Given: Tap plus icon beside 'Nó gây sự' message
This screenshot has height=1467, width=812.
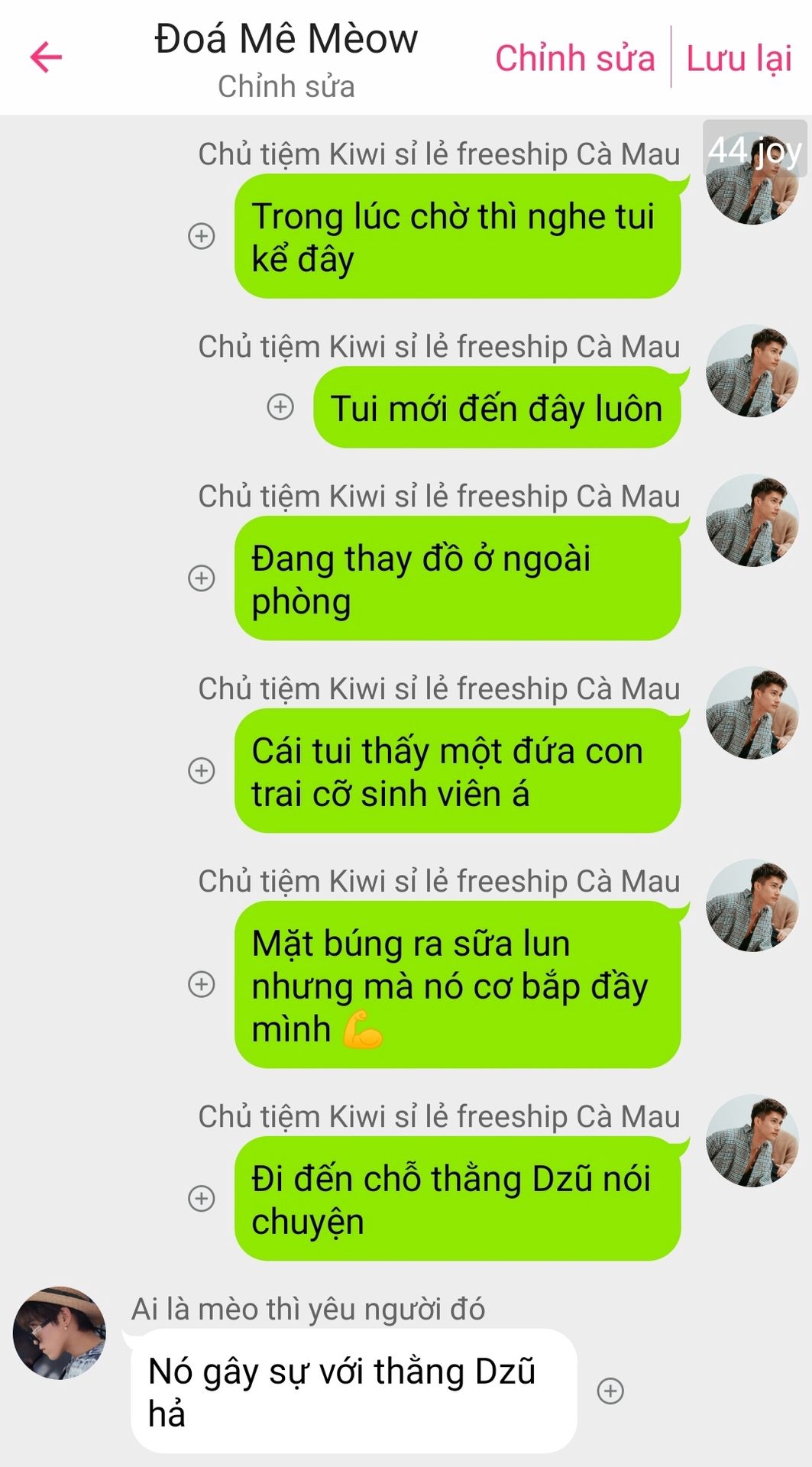Looking at the screenshot, I should (x=610, y=1391).
